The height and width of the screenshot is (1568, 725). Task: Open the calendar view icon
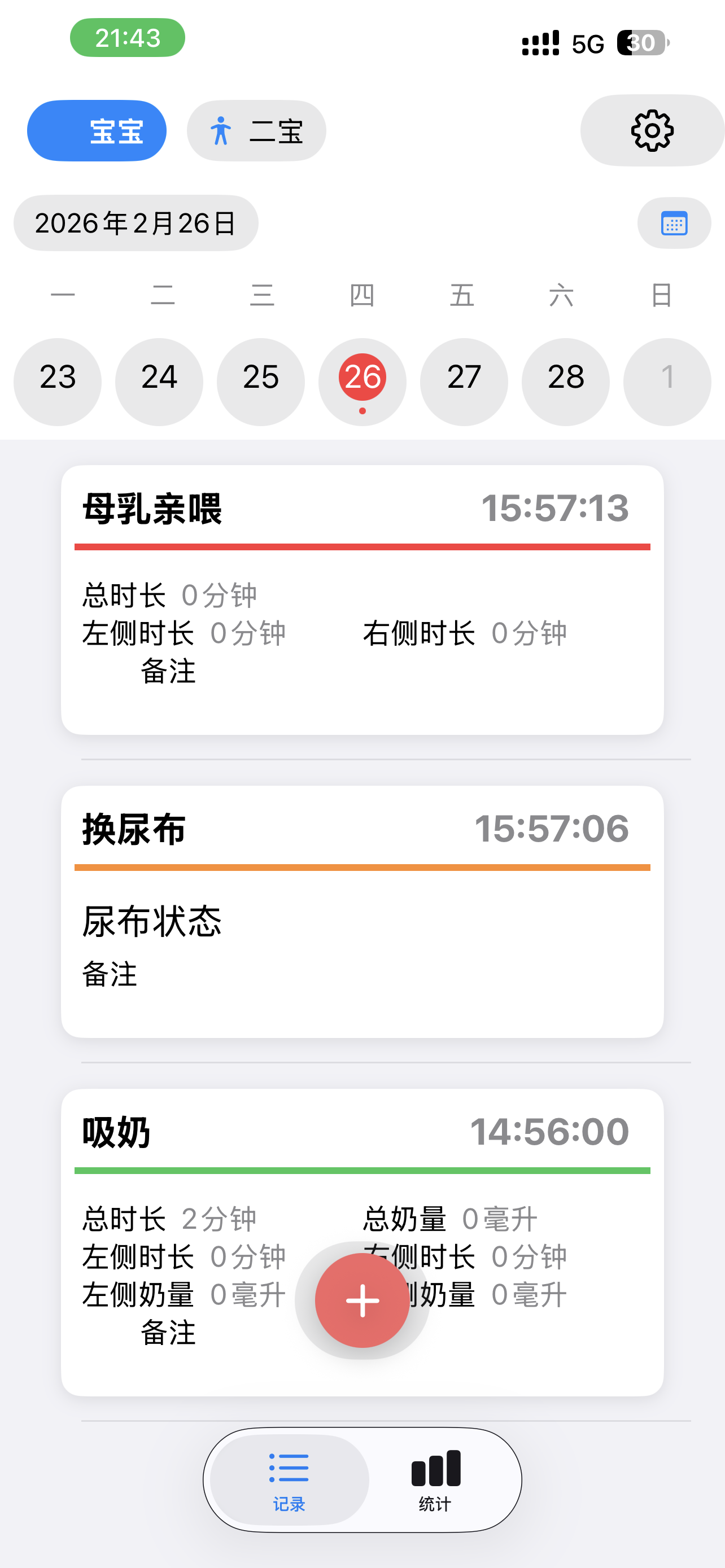point(673,223)
